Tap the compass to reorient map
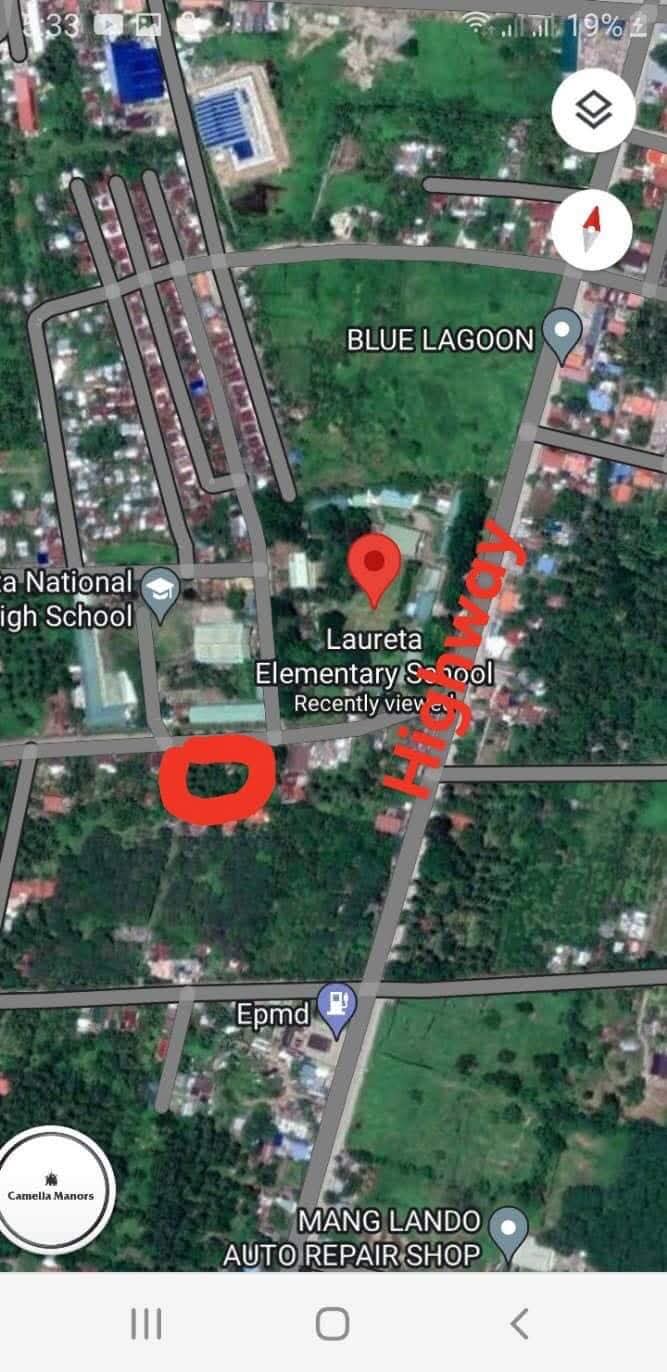This screenshot has width=667, height=1372. point(592,231)
